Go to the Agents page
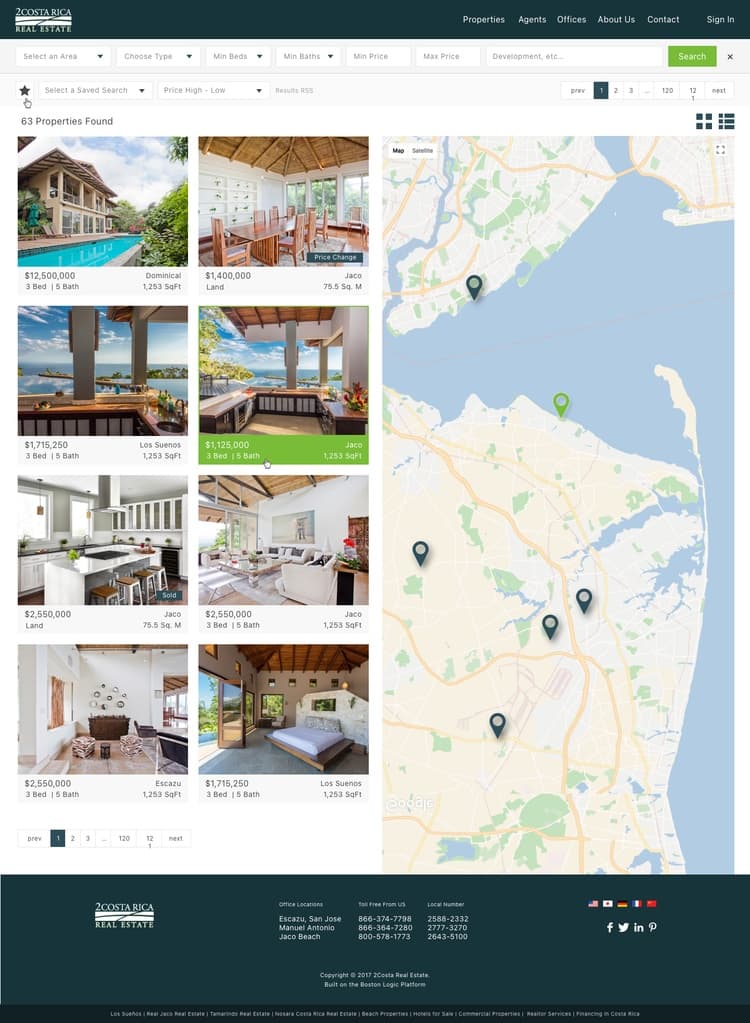 coord(532,19)
